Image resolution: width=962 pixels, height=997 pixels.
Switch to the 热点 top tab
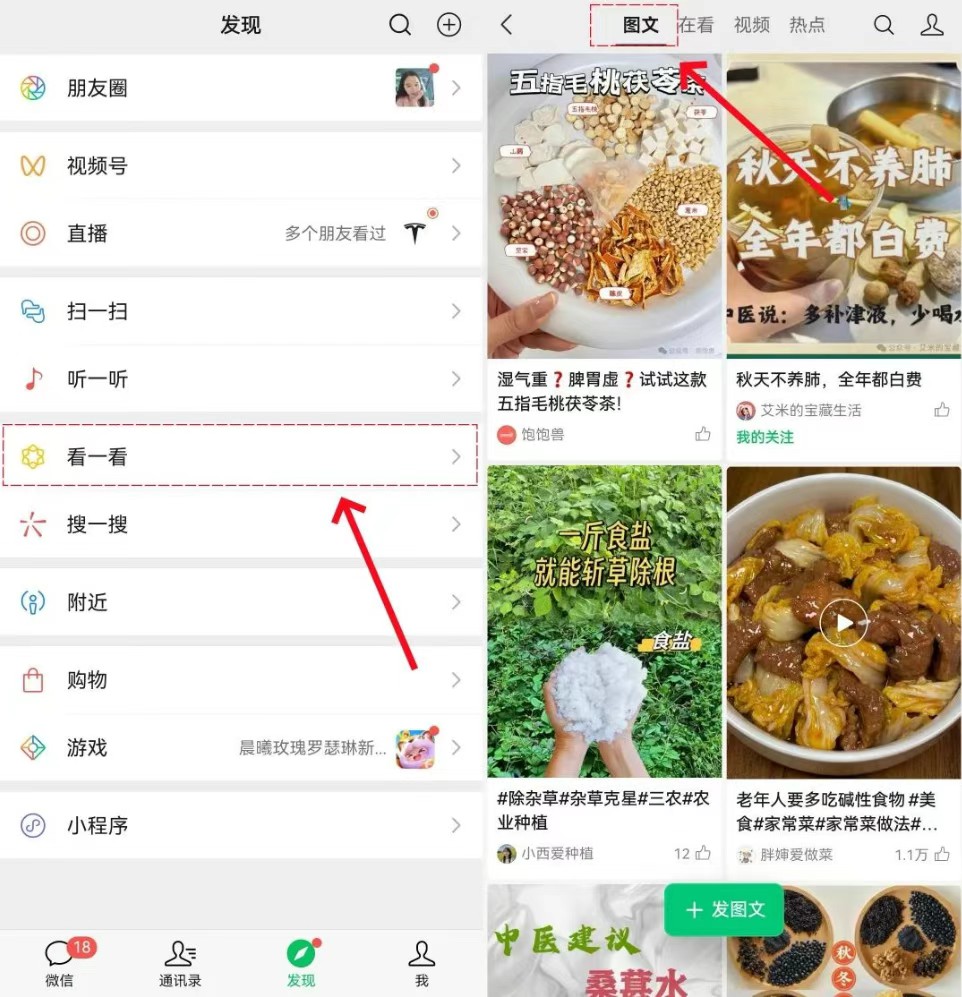[807, 26]
